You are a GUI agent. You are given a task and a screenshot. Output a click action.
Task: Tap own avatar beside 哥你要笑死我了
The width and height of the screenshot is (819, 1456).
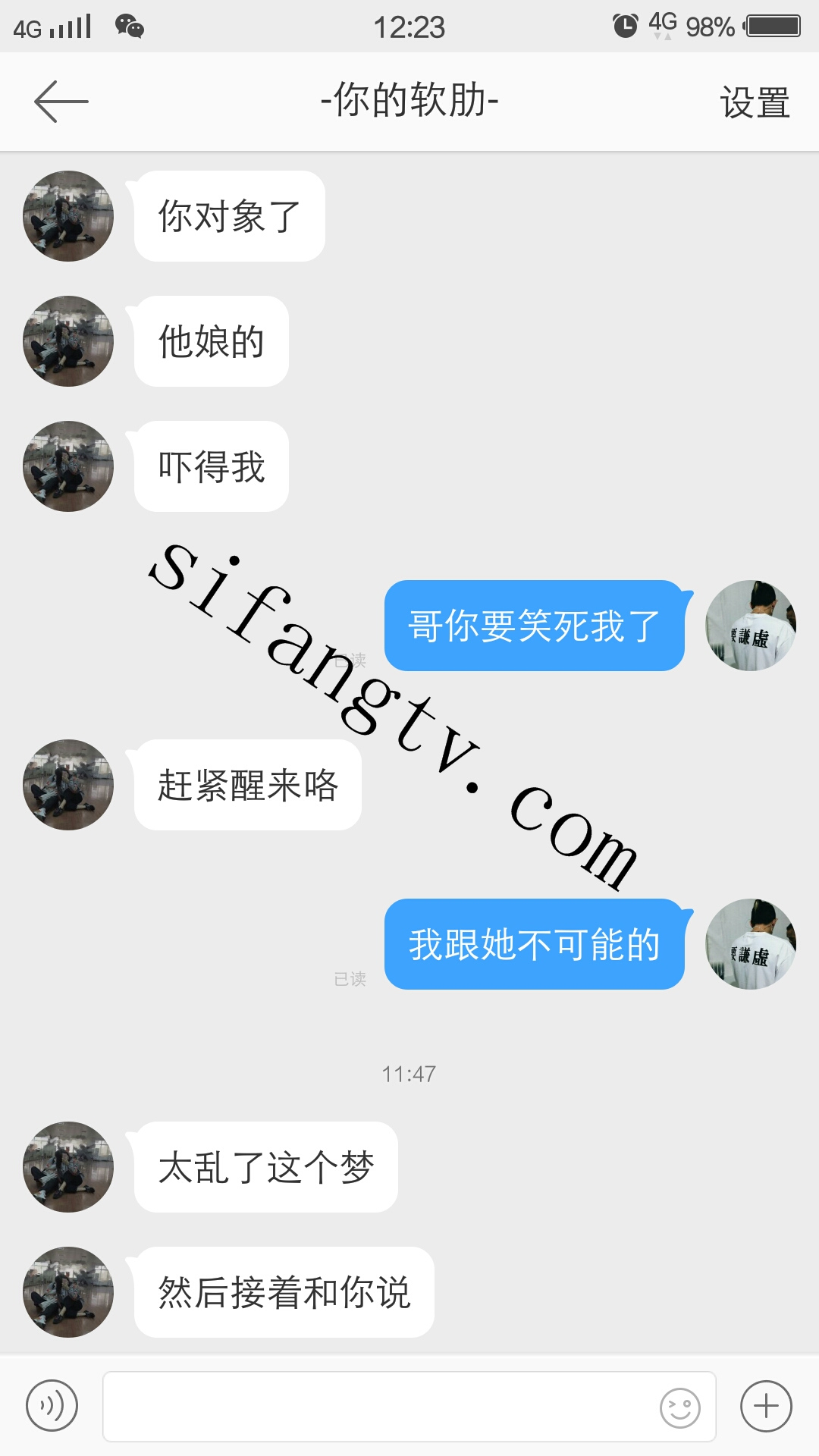[x=750, y=626]
